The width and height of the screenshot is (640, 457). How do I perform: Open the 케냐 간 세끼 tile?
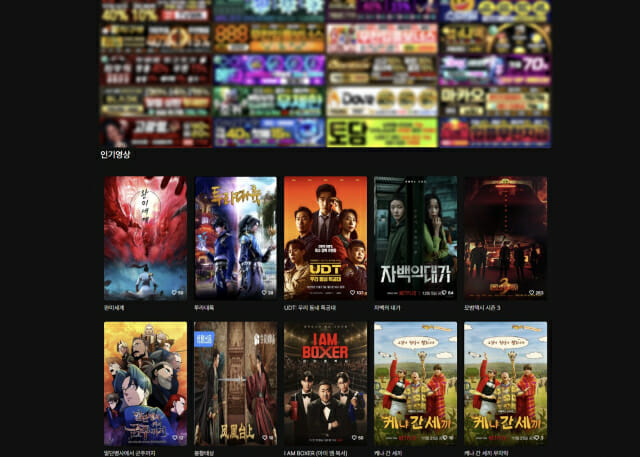415,383
